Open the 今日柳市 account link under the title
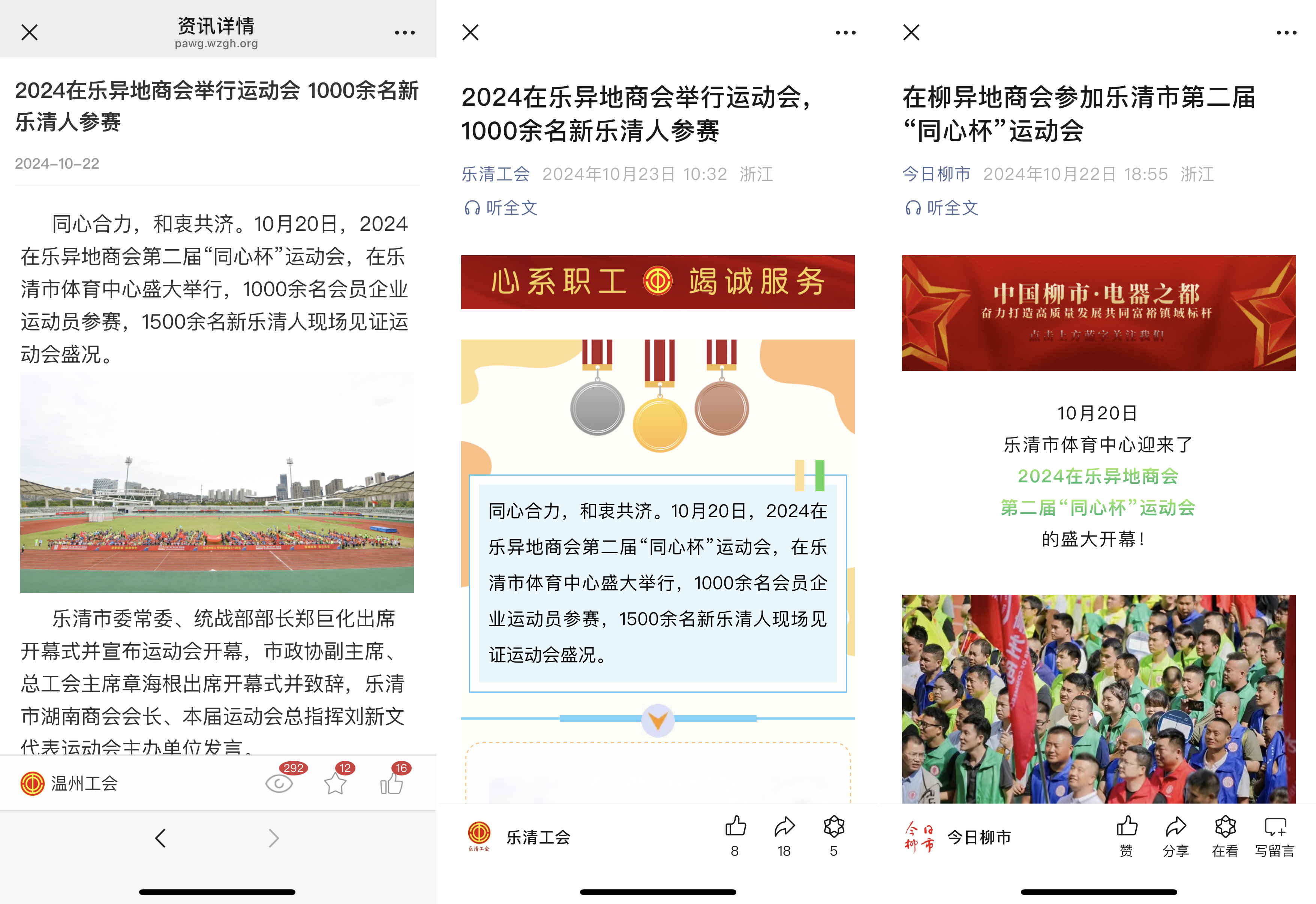 point(936,174)
